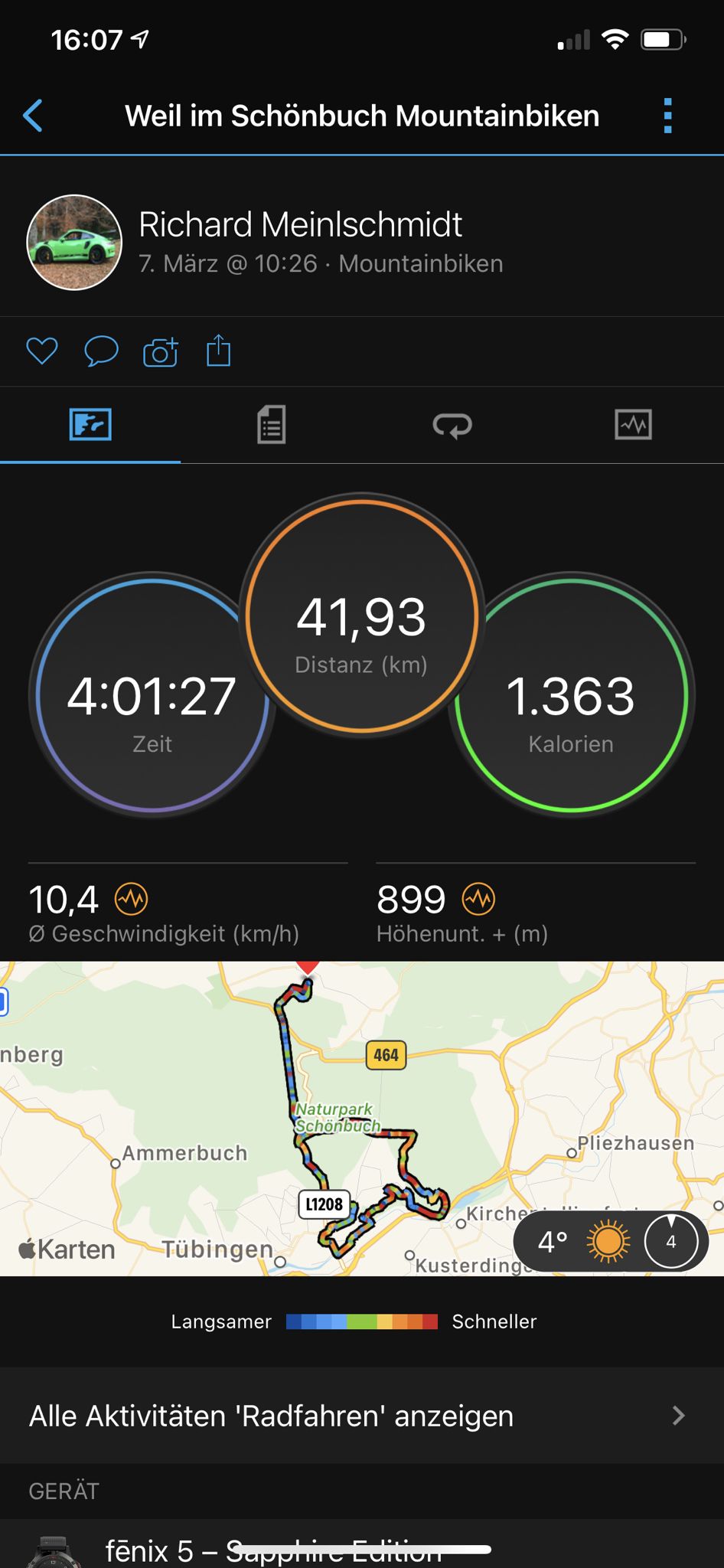724x1568 pixels.
Task: Open the weather badge showing 4°
Action: point(611,1241)
